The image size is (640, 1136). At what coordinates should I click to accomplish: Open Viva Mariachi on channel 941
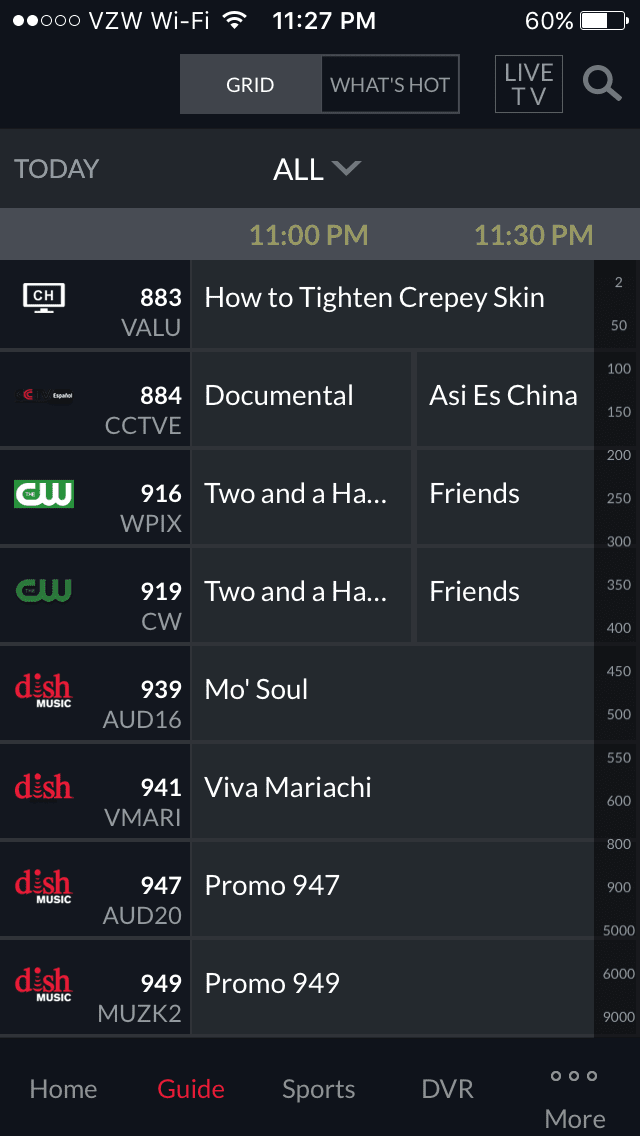click(x=392, y=791)
